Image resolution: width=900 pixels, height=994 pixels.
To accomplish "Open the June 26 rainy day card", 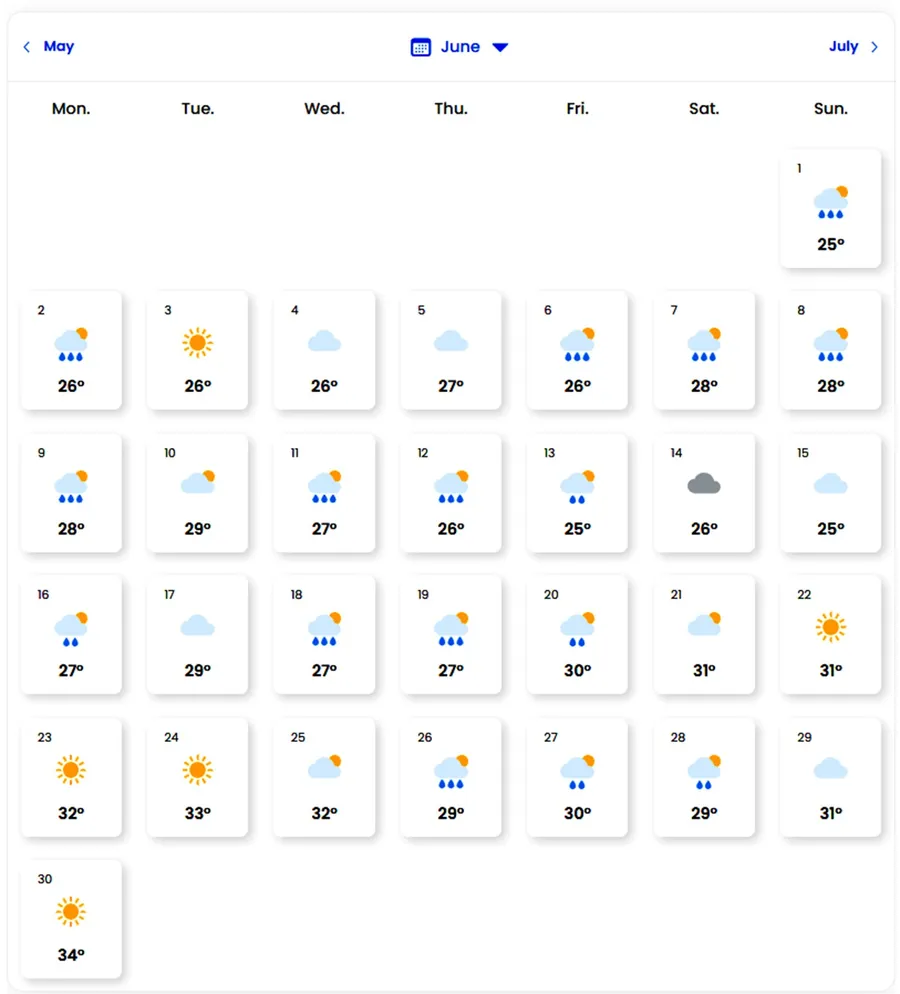I will 450,777.
